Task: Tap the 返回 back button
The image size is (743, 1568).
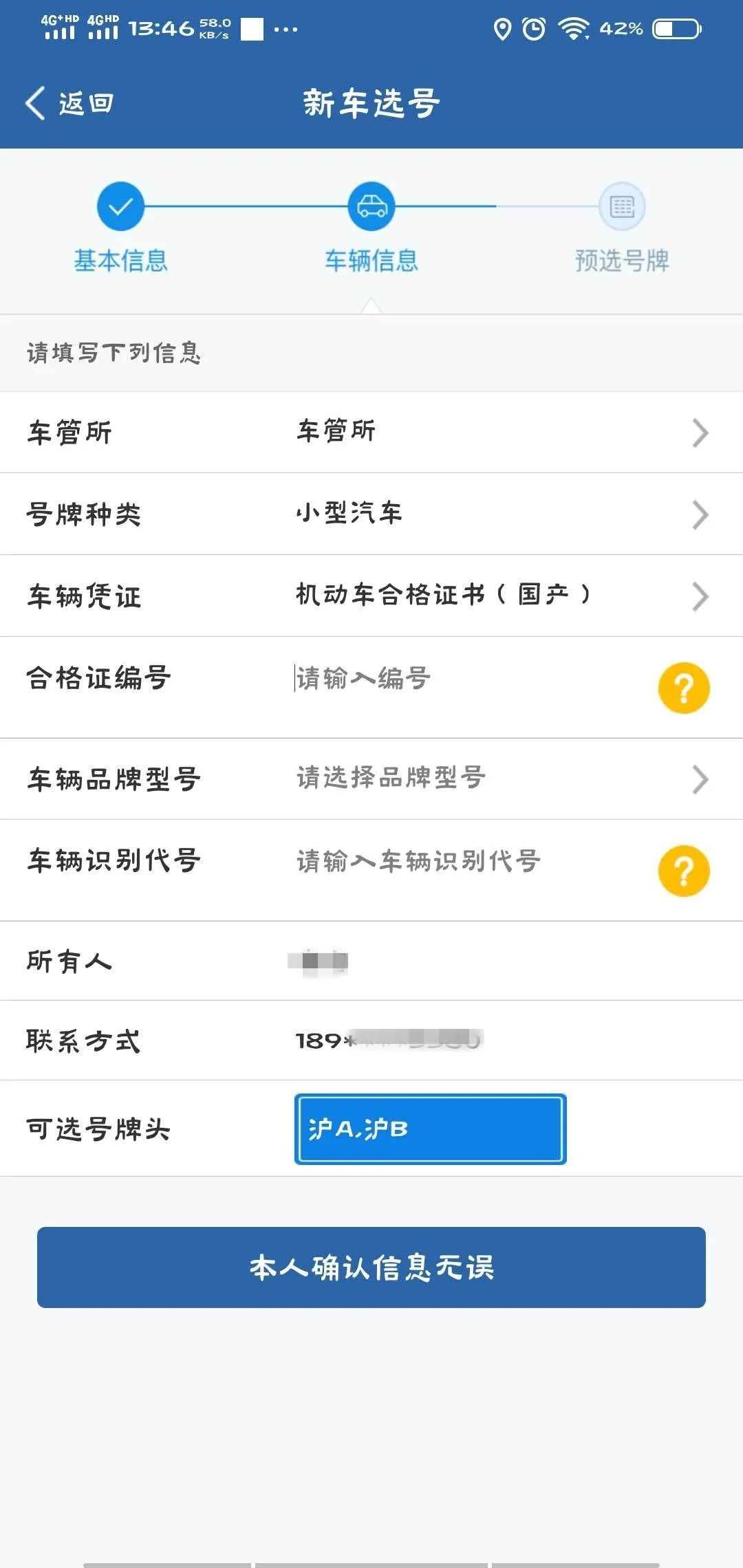Action: 69,104
